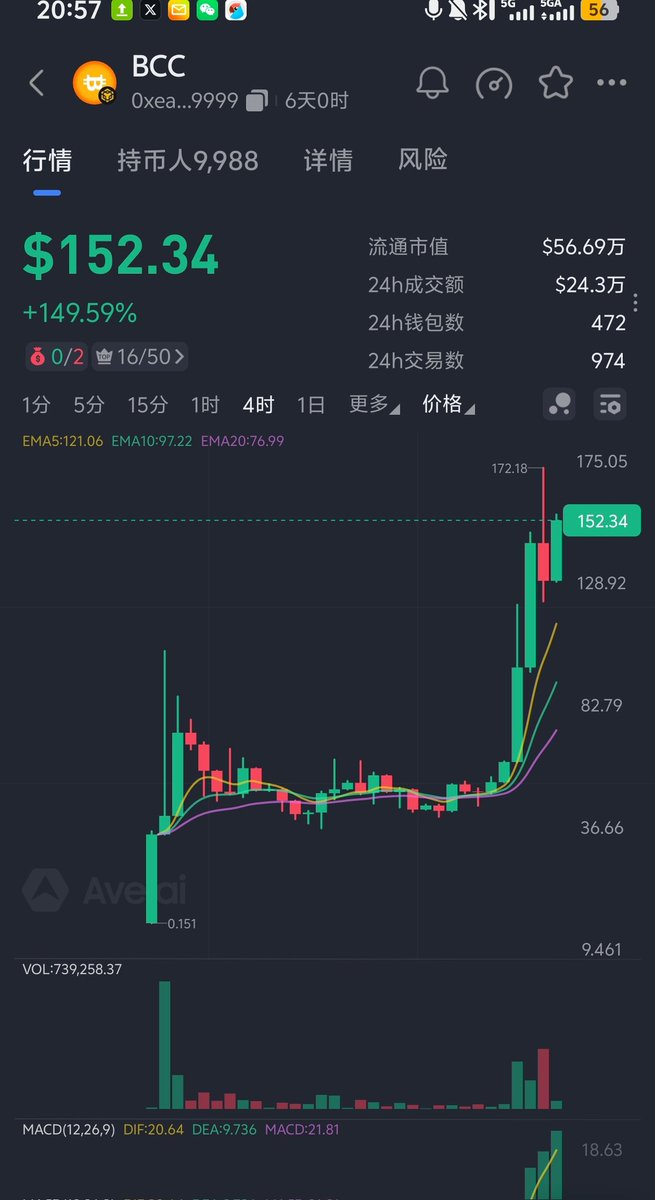The width and height of the screenshot is (655, 1200).
Task: Switch to the 持币人 holders tab
Action: (188, 160)
